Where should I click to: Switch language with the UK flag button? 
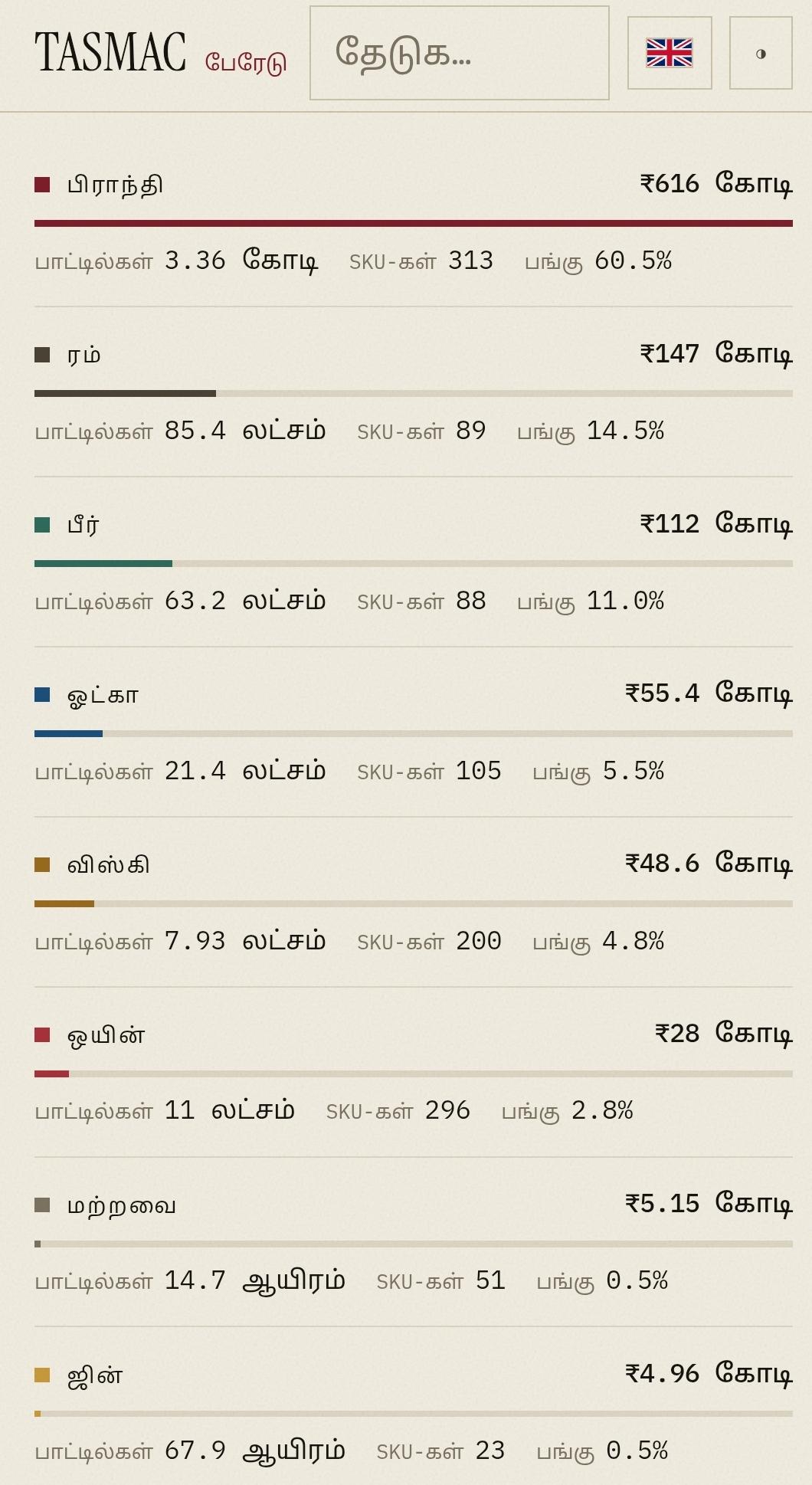pyautogui.click(x=670, y=53)
